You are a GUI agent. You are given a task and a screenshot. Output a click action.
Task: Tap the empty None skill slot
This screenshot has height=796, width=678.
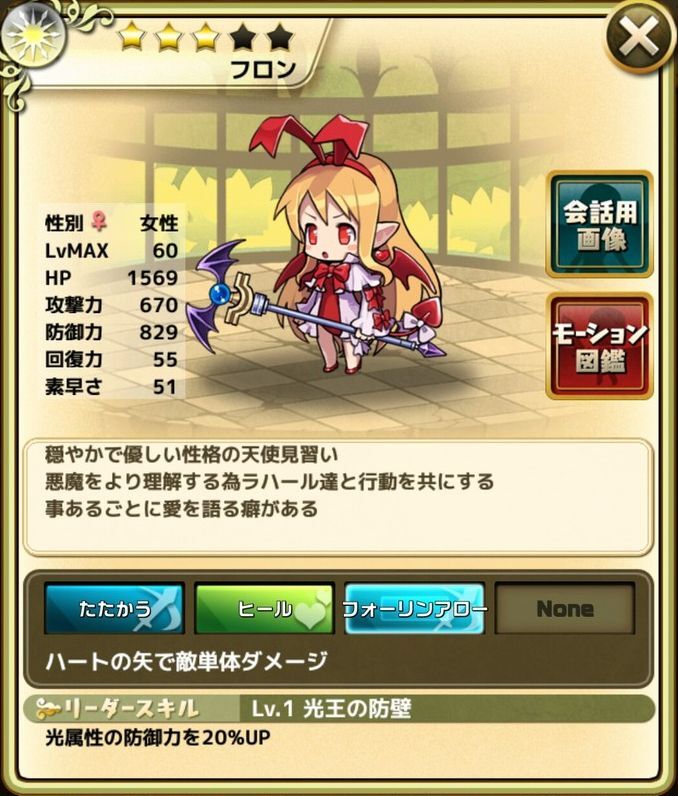click(565, 609)
